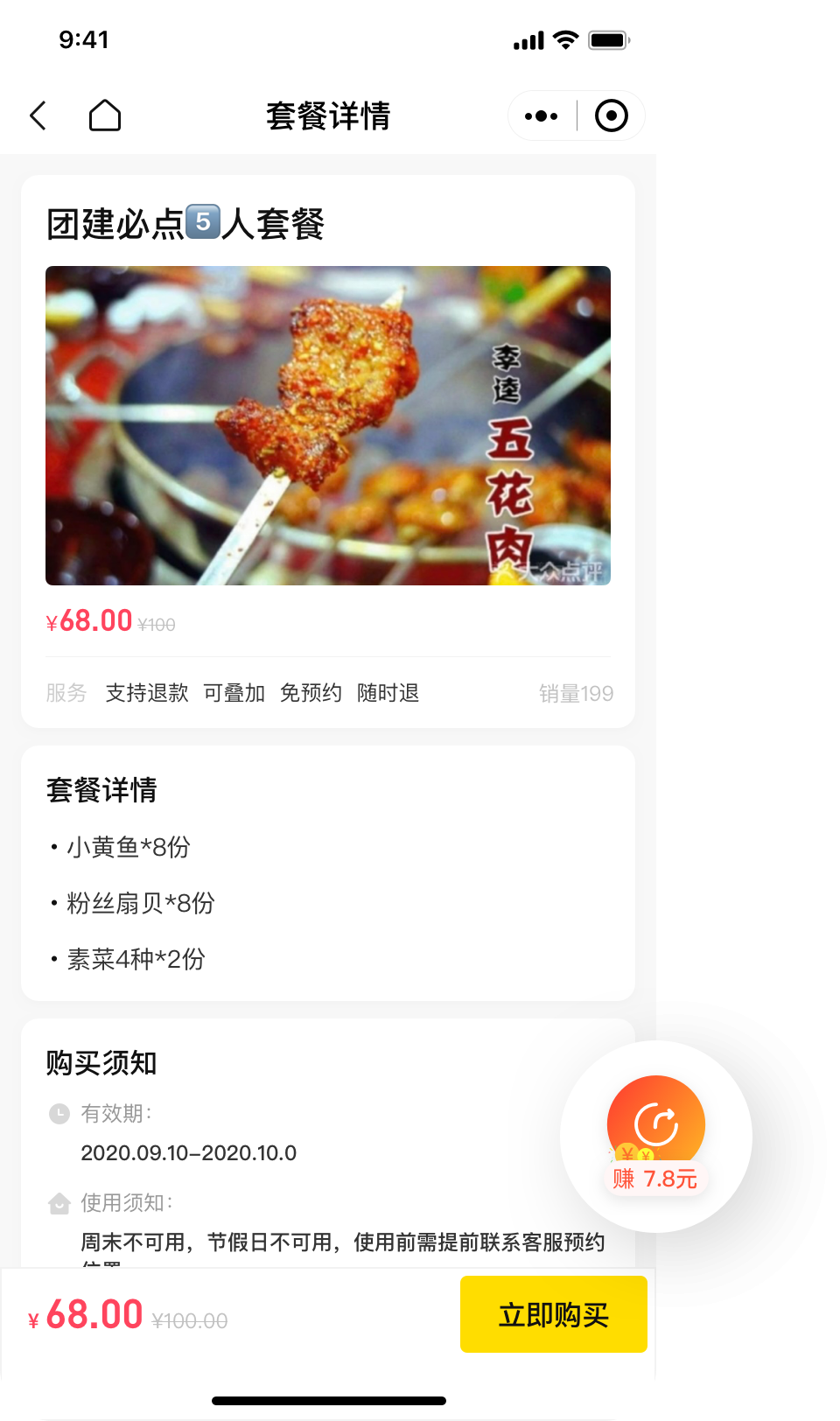840x1421 pixels.
Task: Tap the 销量199 sales count
Action: [576, 693]
